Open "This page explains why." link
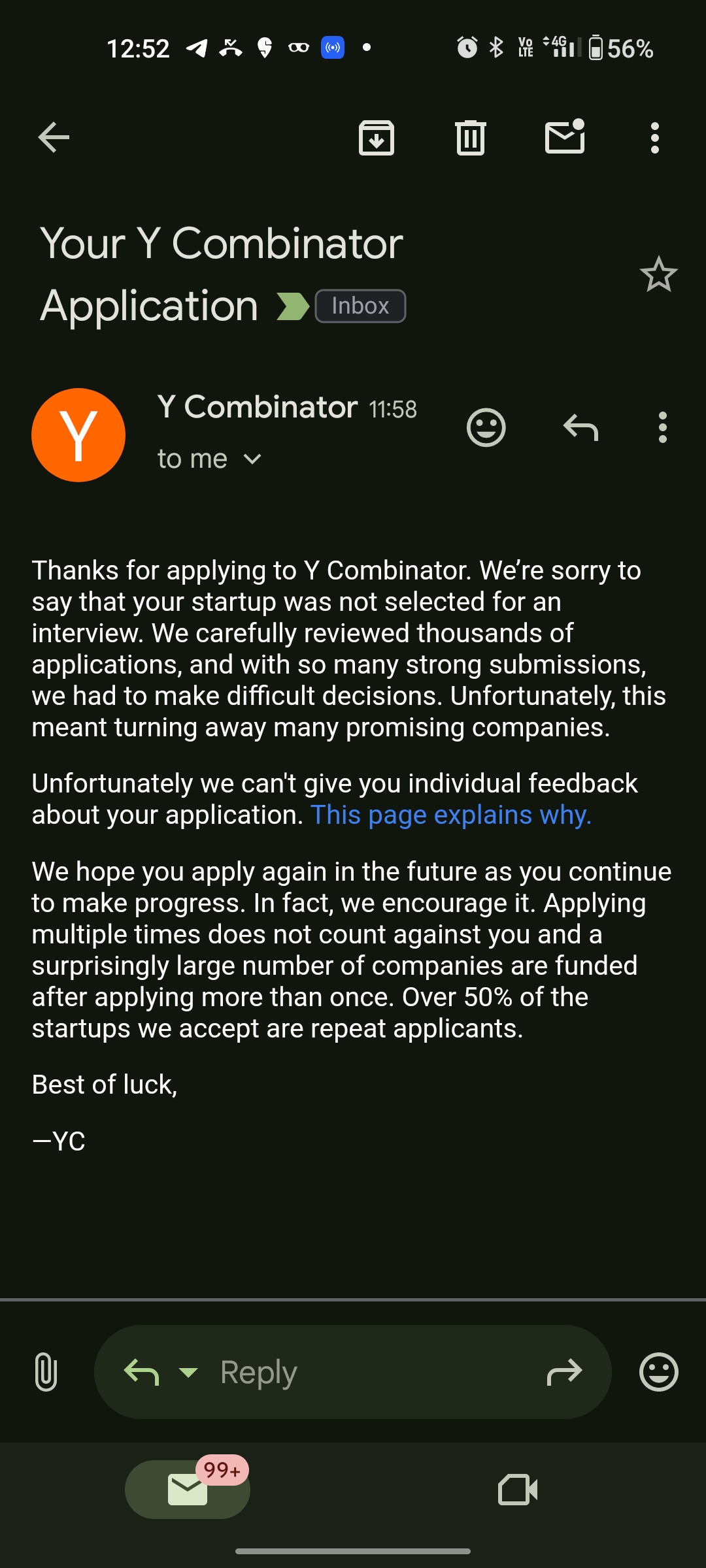Viewport: 706px width, 1568px height. [x=451, y=815]
